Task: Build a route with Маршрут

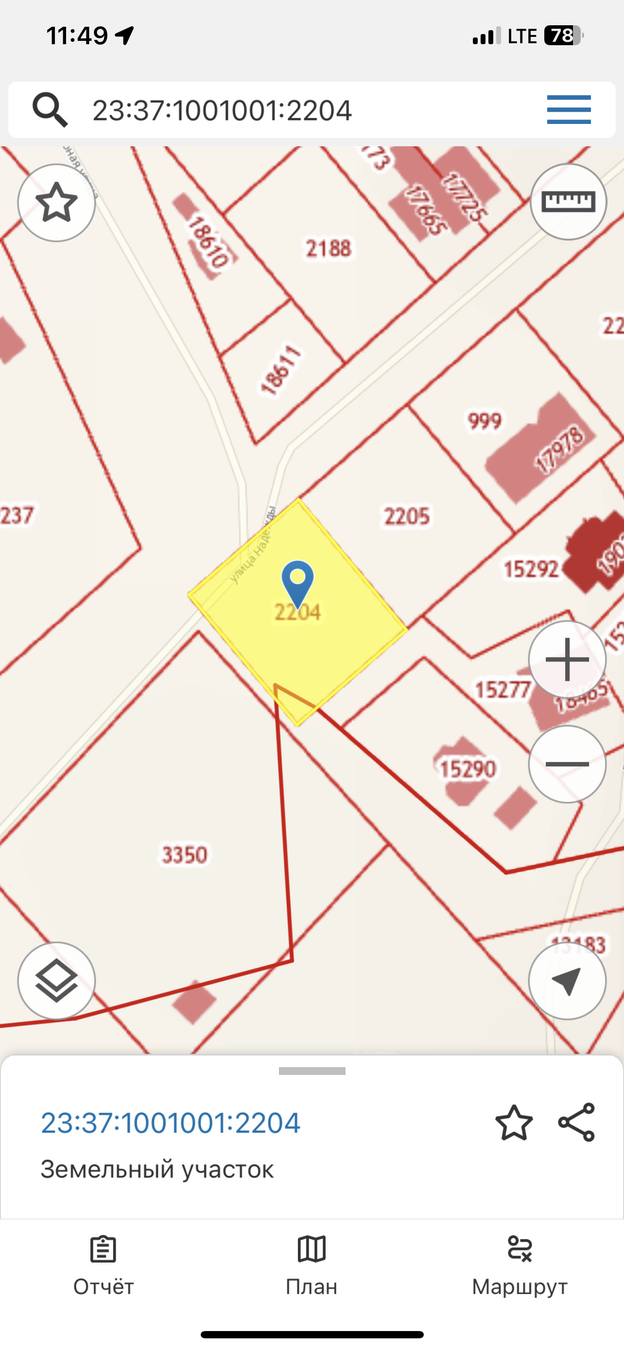Action: pyautogui.click(x=519, y=1265)
